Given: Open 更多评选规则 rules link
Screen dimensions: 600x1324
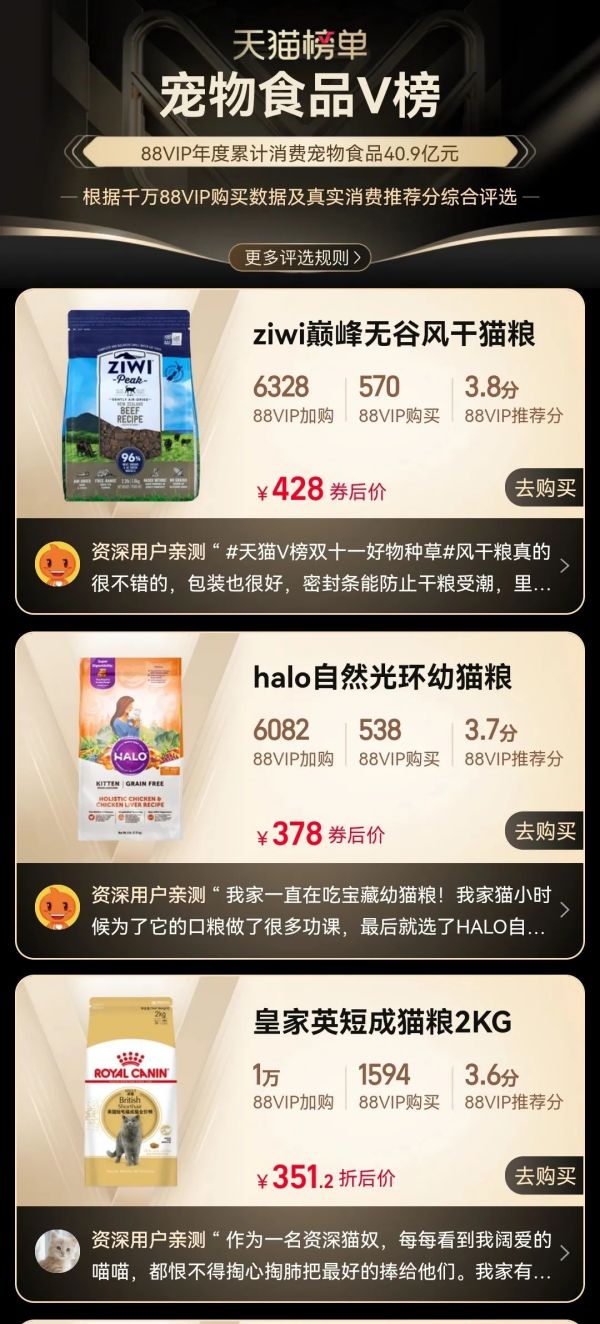Looking at the screenshot, I should [300, 257].
